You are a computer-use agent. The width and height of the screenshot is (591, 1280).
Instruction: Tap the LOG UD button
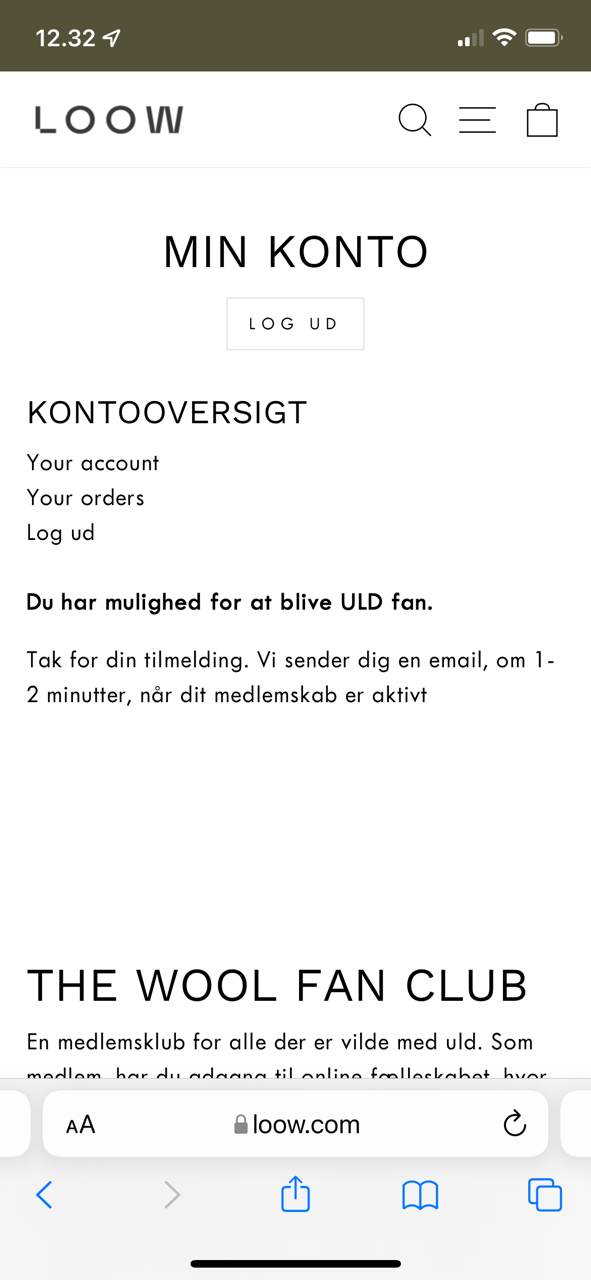(295, 324)
